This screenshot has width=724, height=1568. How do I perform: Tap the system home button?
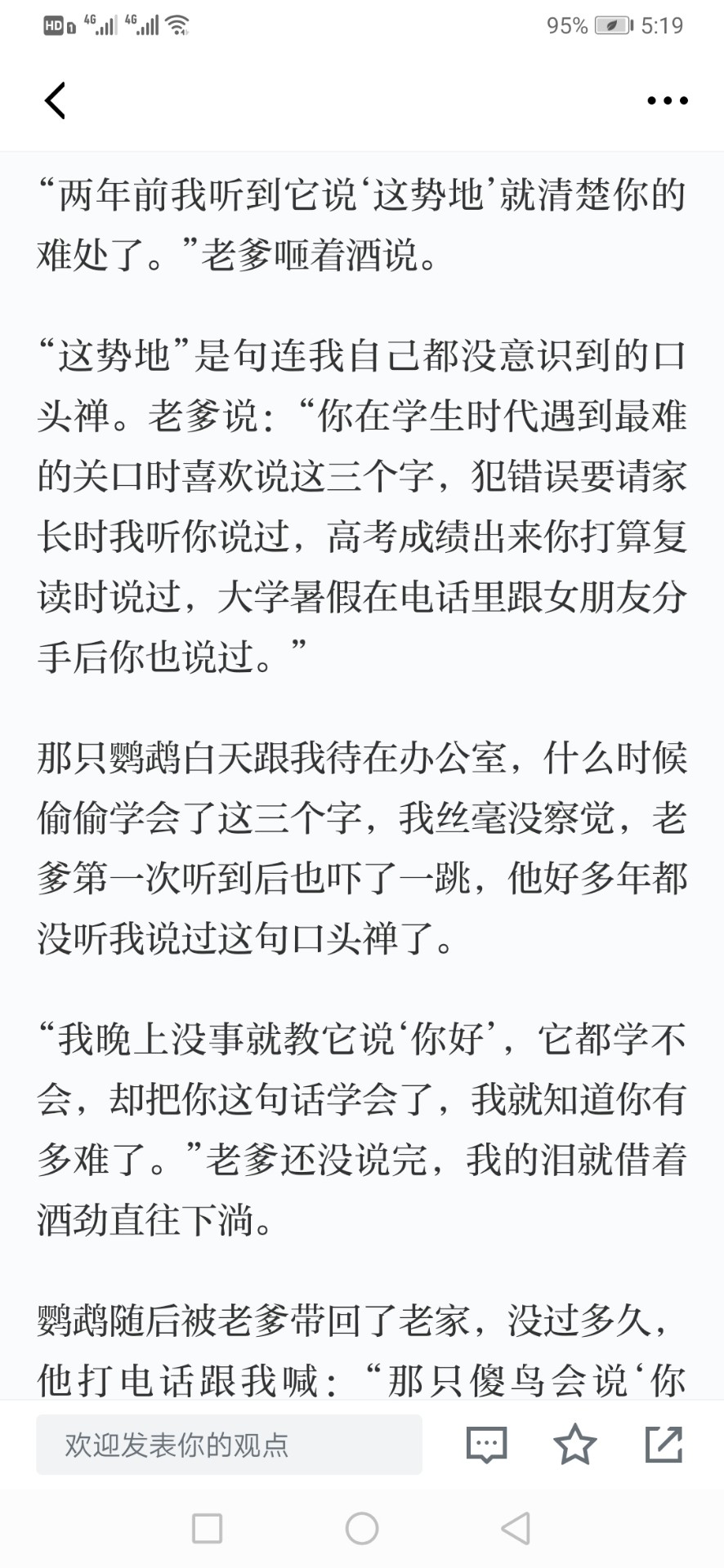(x=362, y=1528)
